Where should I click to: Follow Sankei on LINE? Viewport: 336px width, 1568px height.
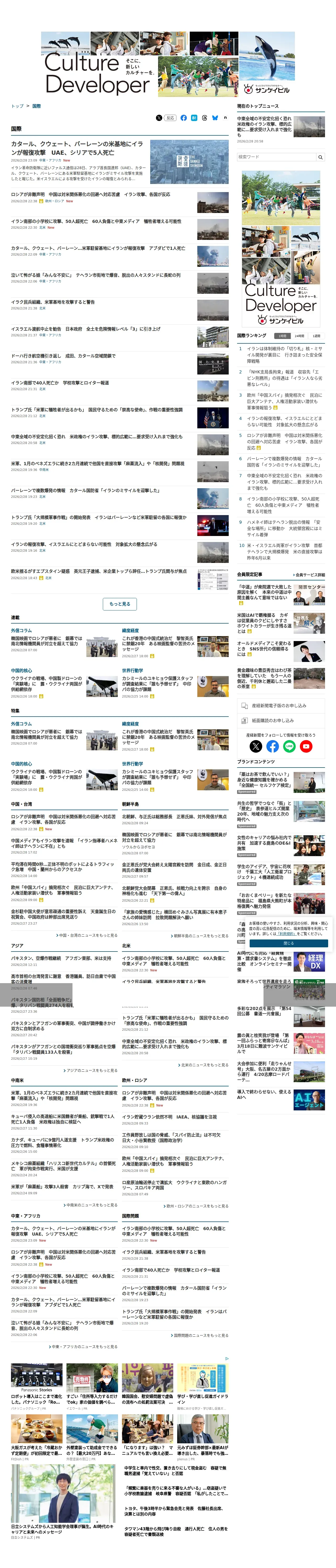pos(290,746)
